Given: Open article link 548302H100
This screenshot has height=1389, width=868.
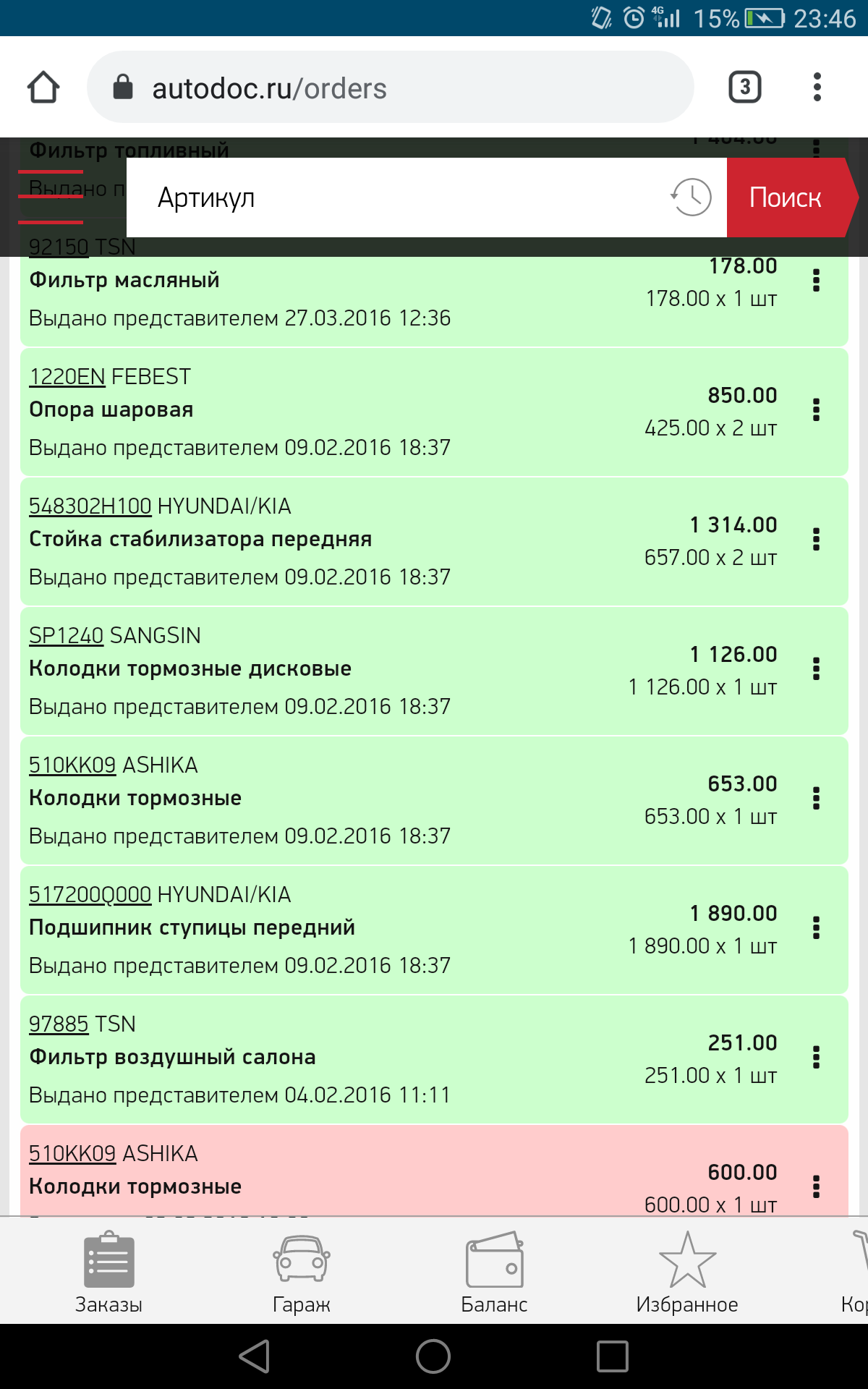Looking at the screenshot, I should click(90, 506).
